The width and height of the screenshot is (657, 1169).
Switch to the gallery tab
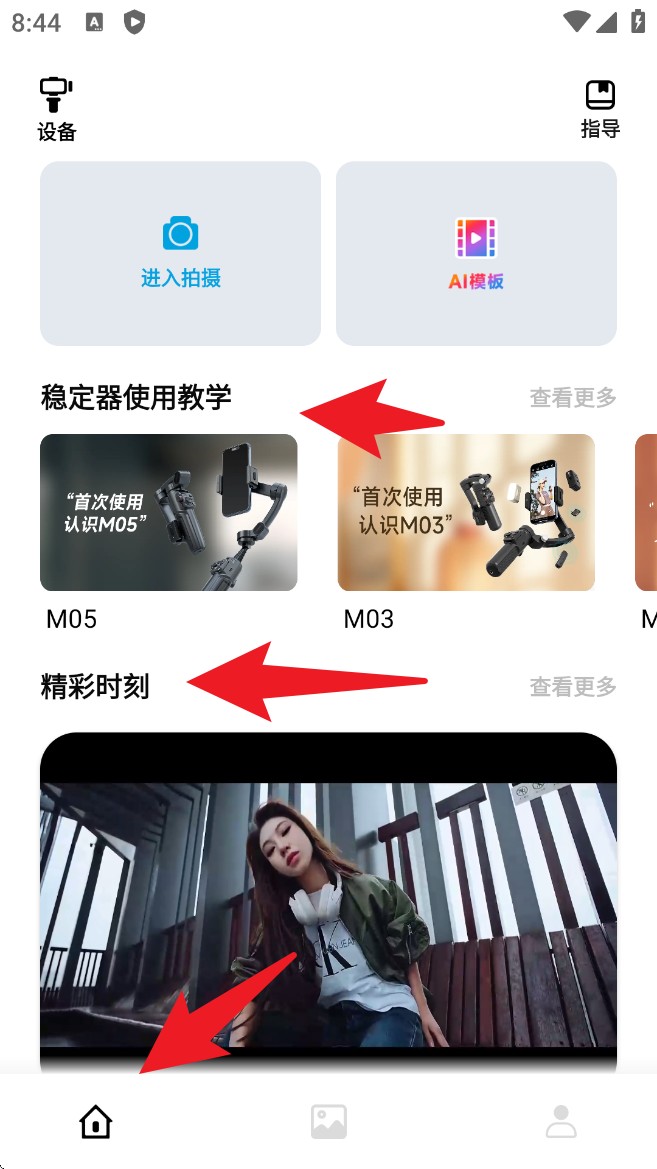point(329,1121)
